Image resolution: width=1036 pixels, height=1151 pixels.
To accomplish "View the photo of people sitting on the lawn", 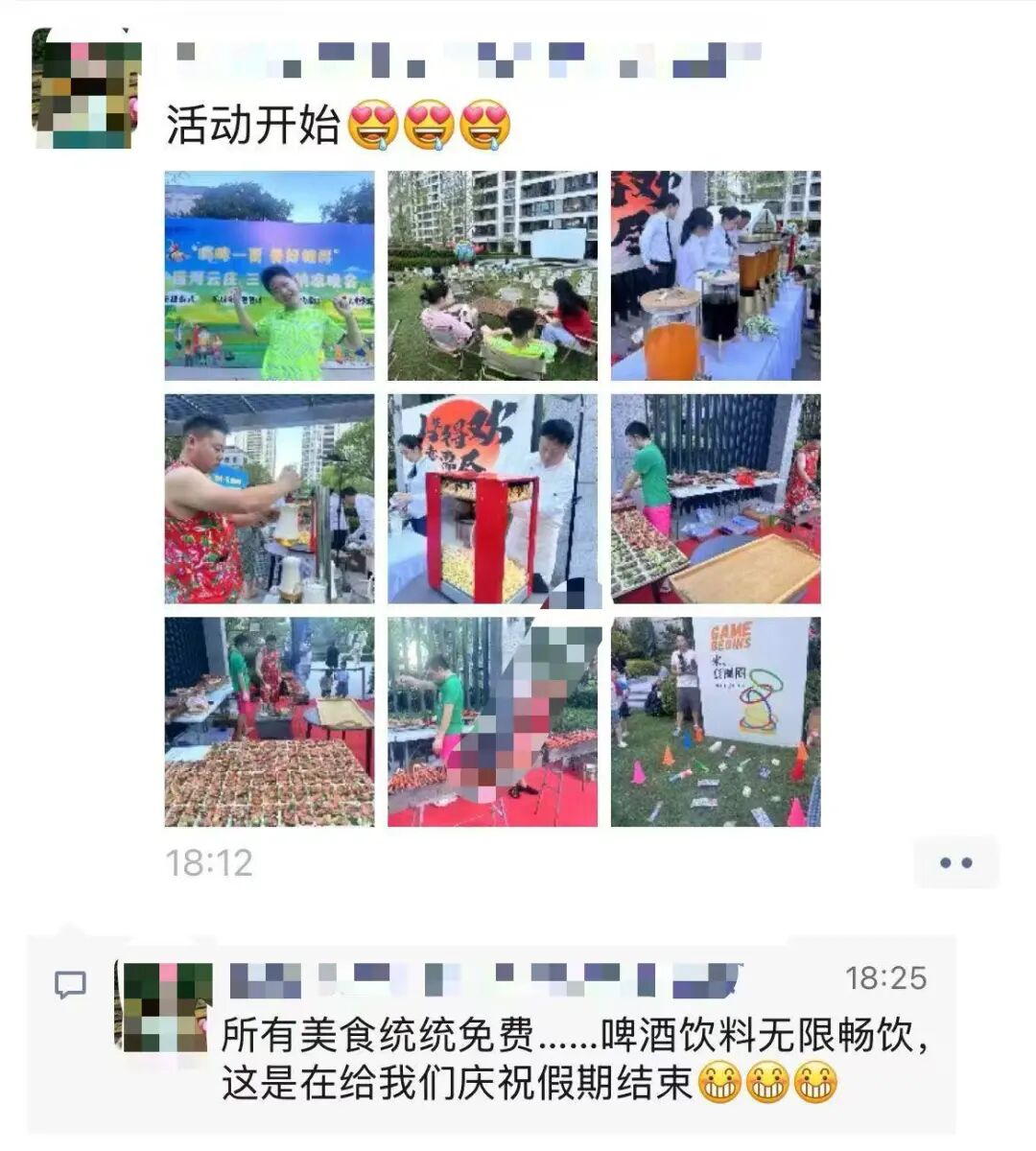I will (492, 276).
